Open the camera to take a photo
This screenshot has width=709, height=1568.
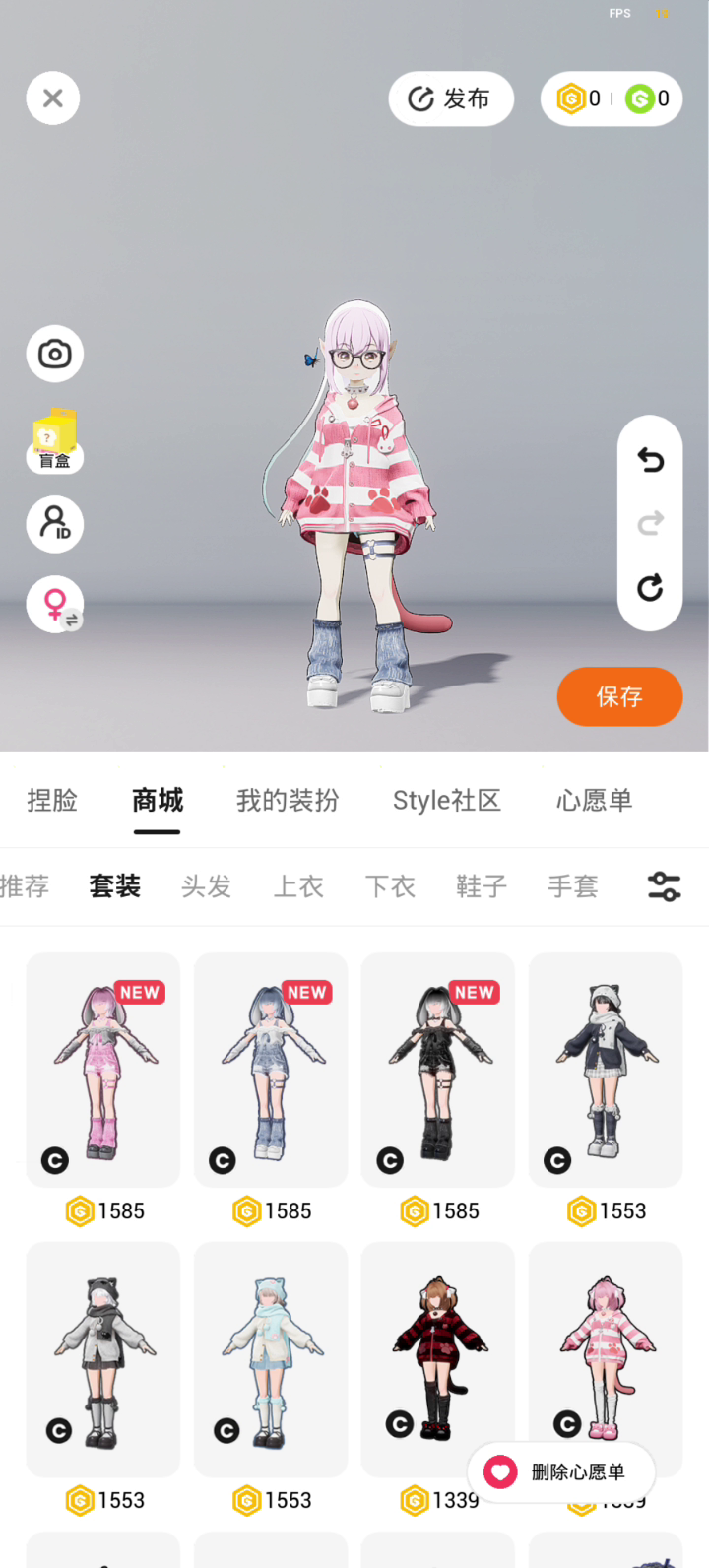[54, 354]
